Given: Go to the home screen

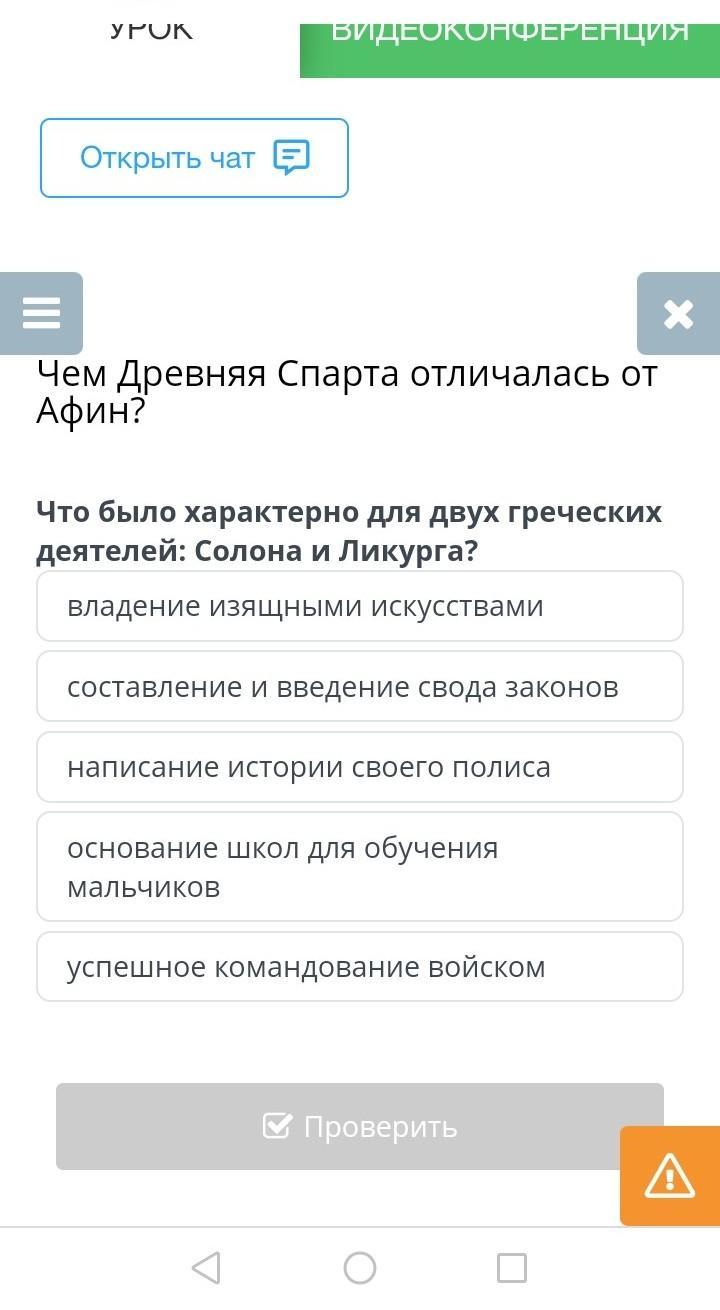Looking at the screenshot, I should tap(360, 1268).
